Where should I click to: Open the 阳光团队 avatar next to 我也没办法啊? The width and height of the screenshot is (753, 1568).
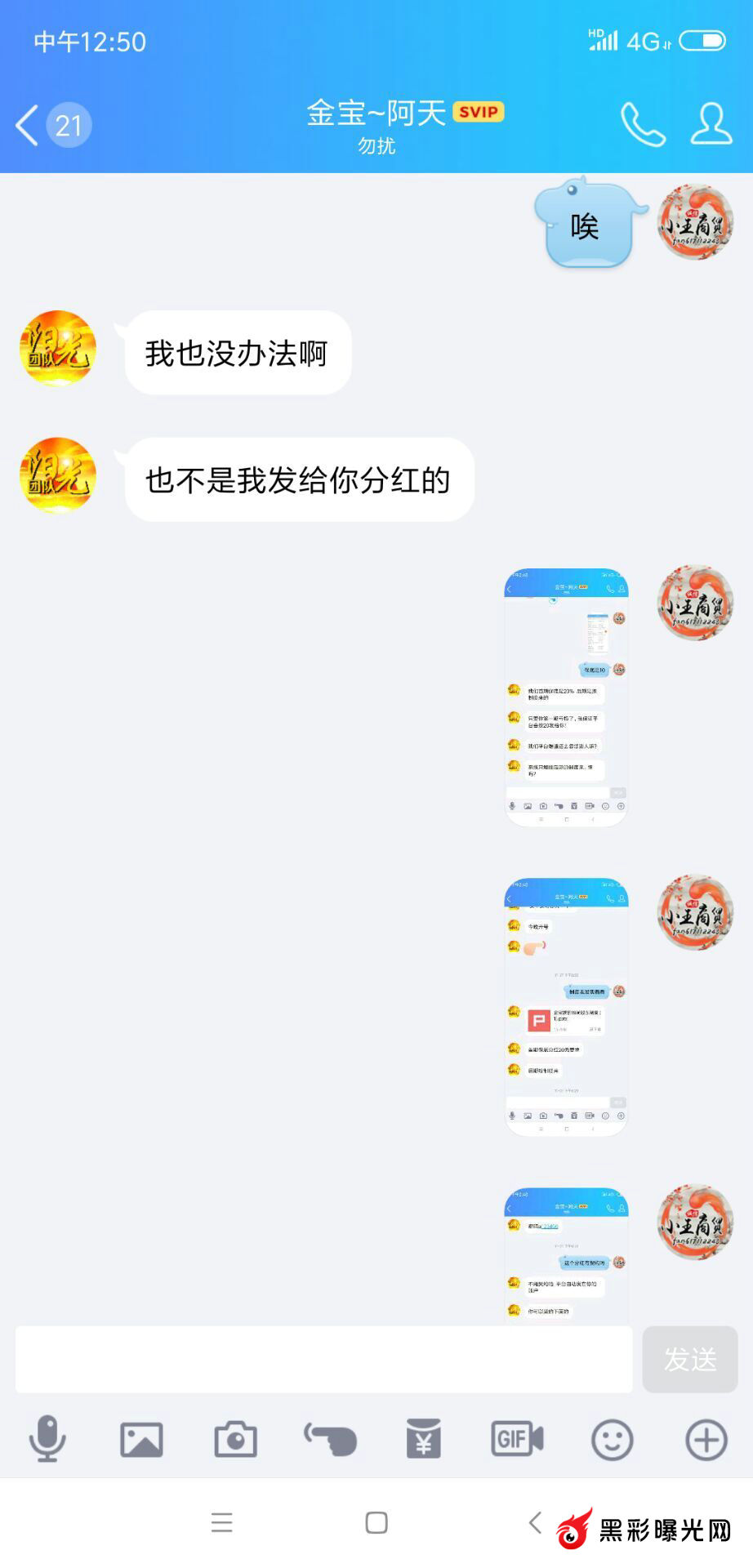click(x=58, y=349)
